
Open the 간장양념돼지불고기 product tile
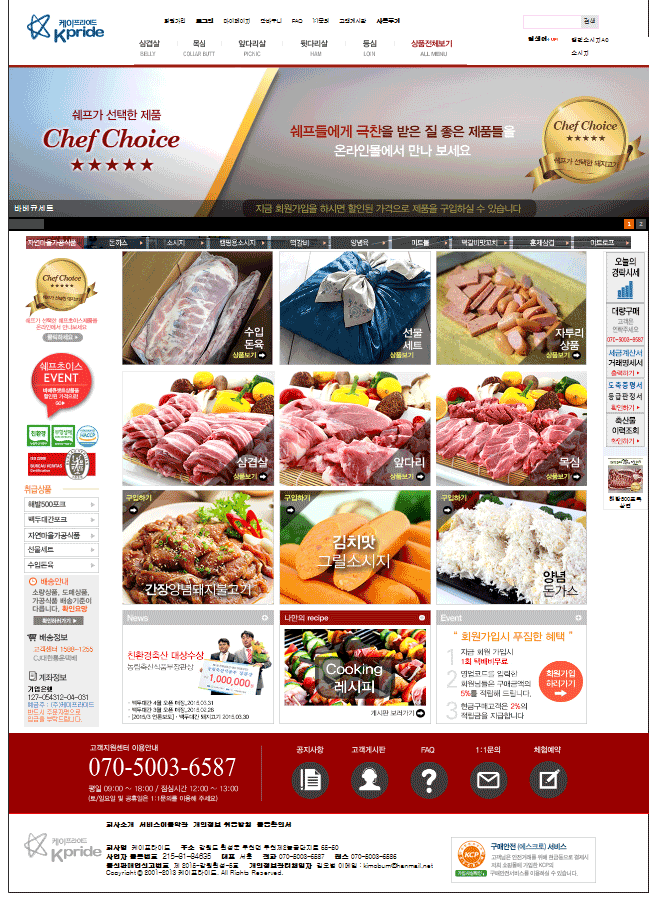click(x=197, y=547)
